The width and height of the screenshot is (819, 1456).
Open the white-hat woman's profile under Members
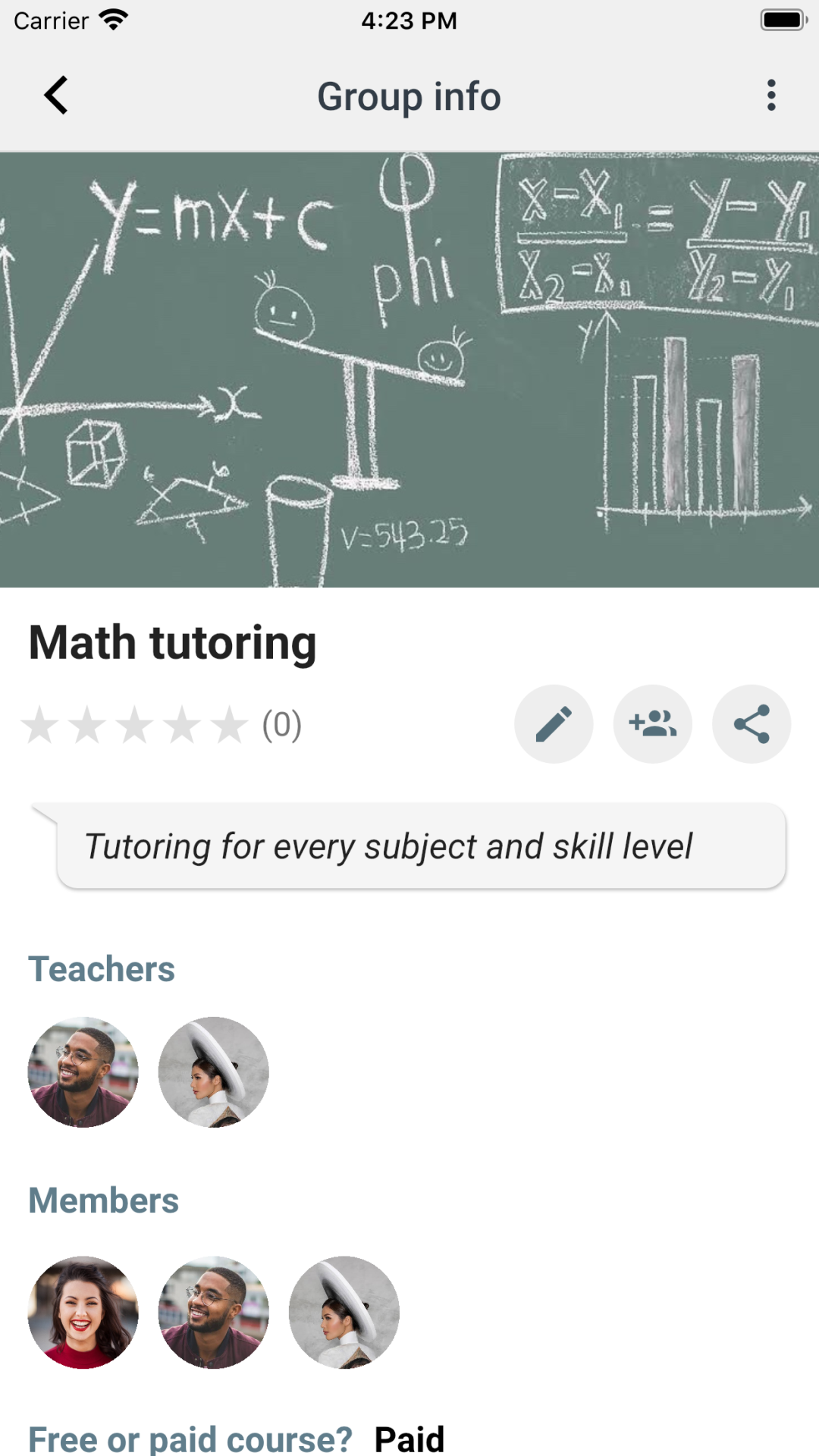[344, 1313]
